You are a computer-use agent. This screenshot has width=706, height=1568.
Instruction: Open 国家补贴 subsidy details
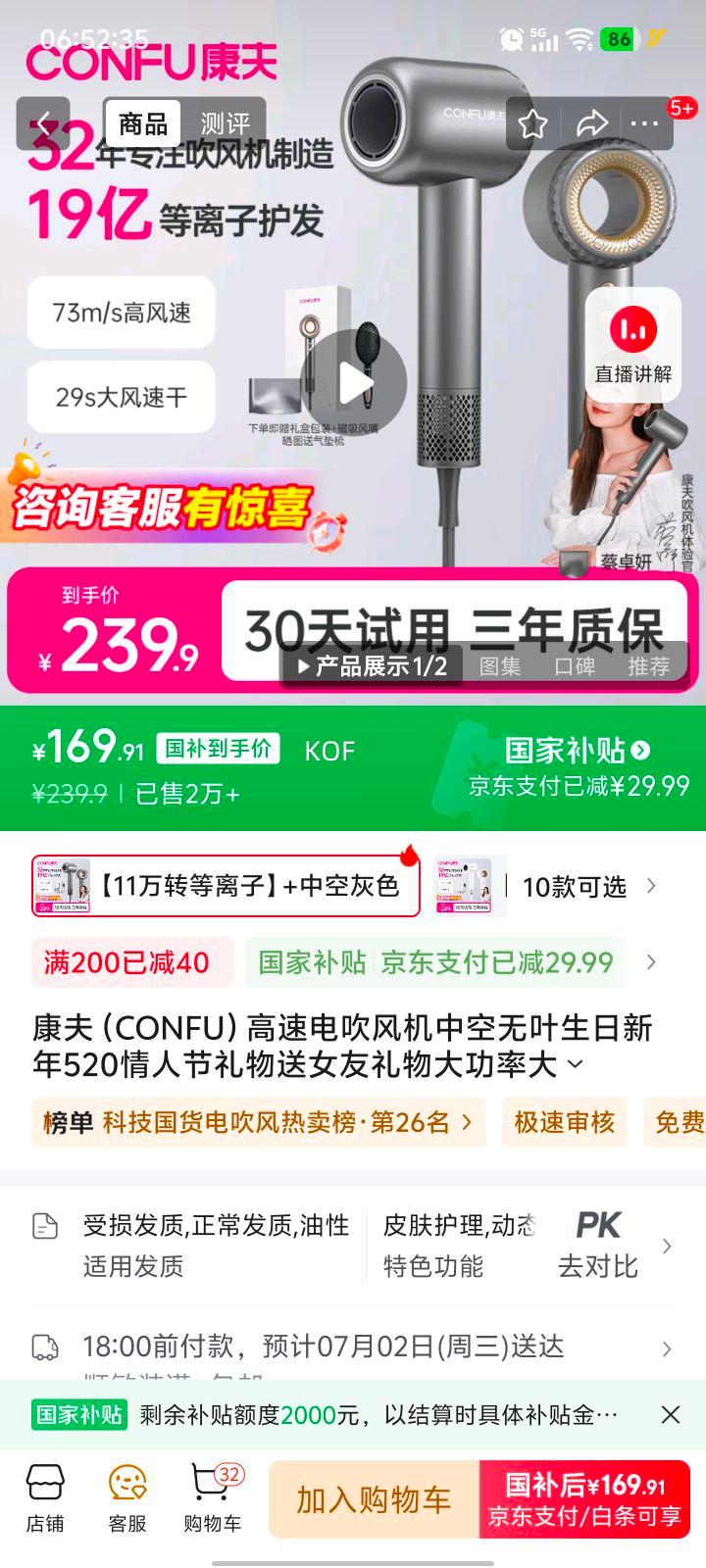577,751
